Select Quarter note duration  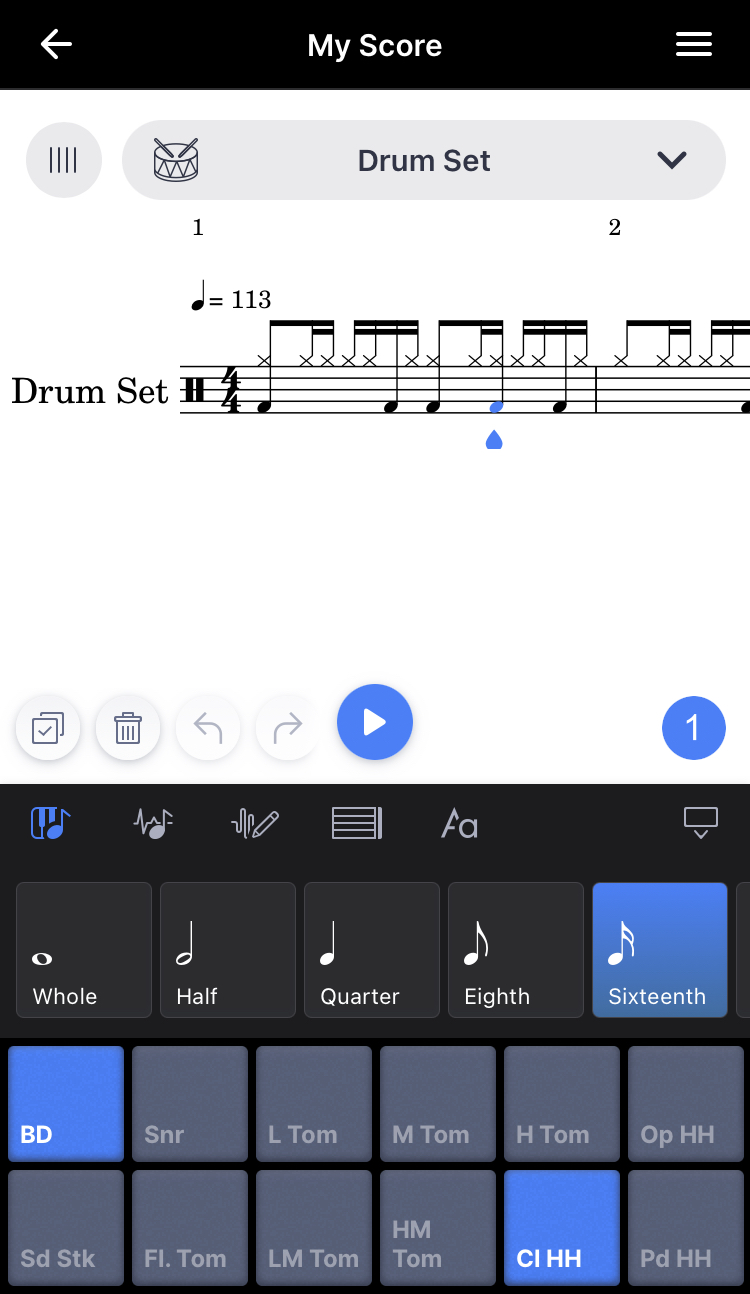click(x=372, y=950)
